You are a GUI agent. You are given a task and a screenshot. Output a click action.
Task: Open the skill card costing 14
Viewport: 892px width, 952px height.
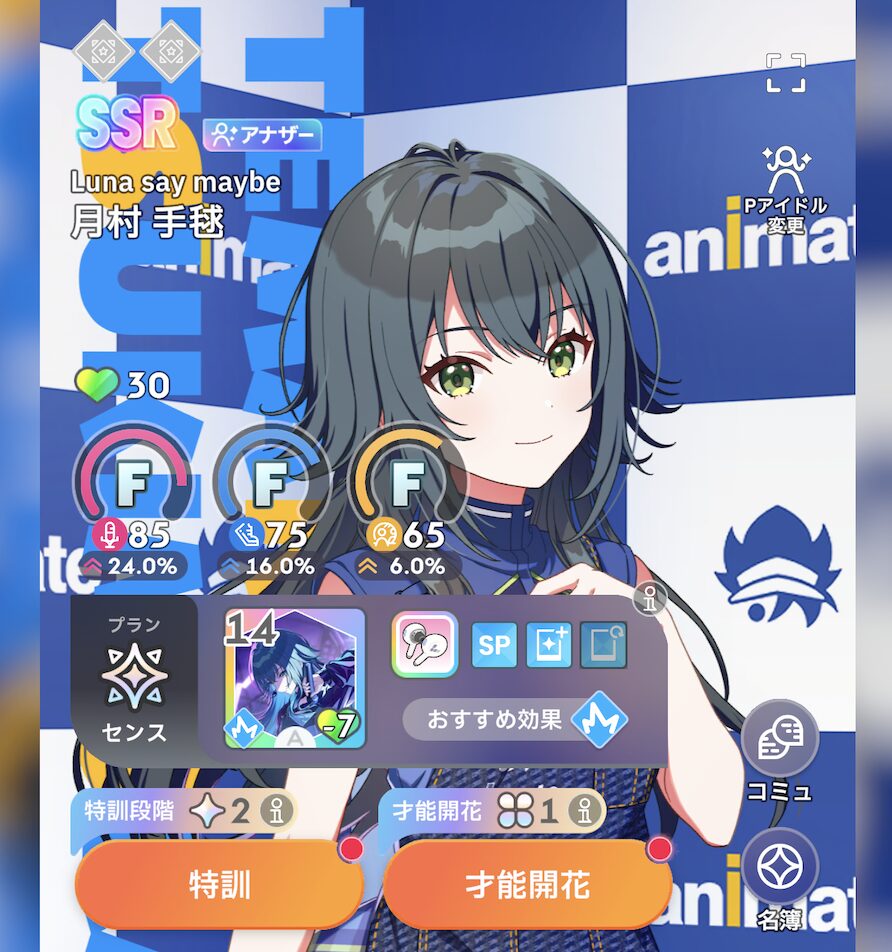click(295, 679)
